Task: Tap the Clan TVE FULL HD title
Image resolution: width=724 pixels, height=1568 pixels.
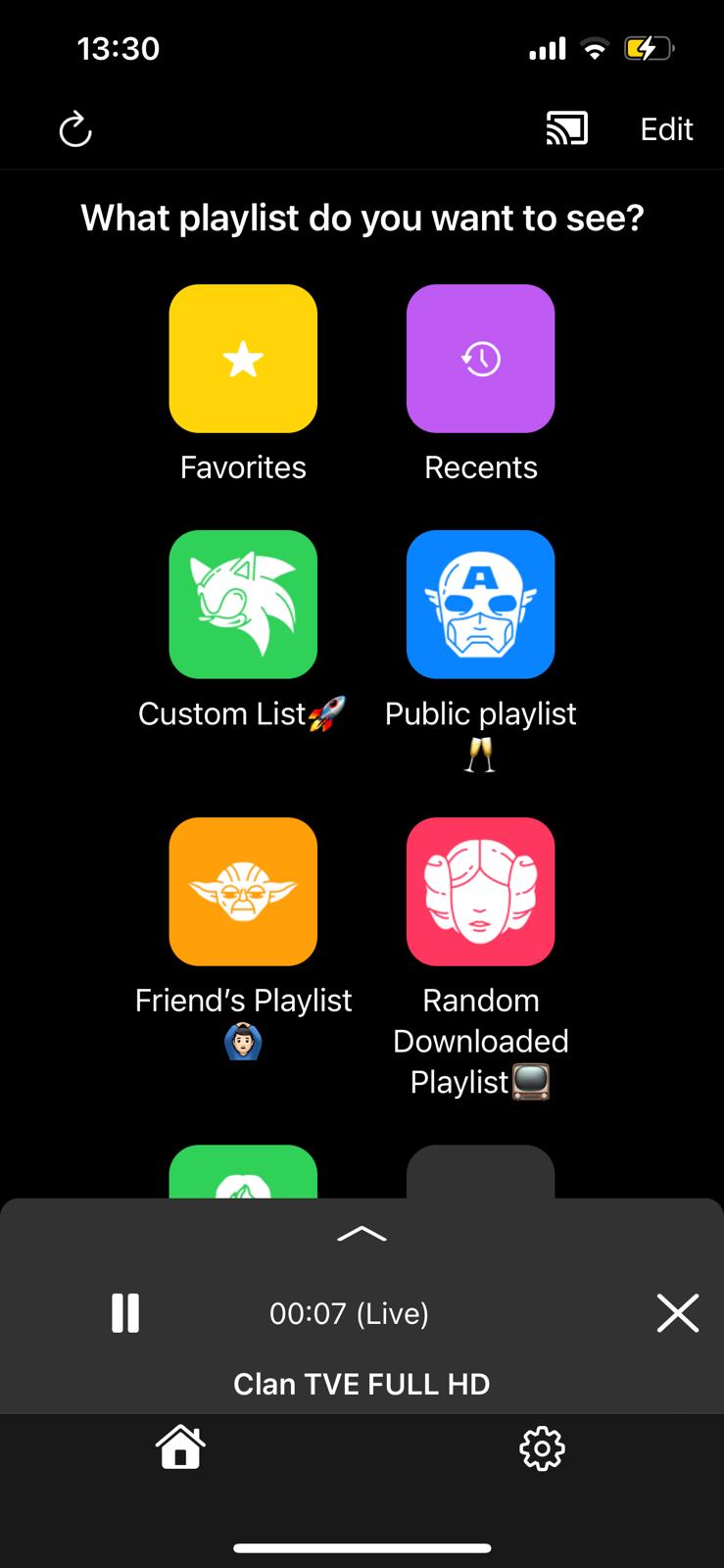Action: (362, 1384)
